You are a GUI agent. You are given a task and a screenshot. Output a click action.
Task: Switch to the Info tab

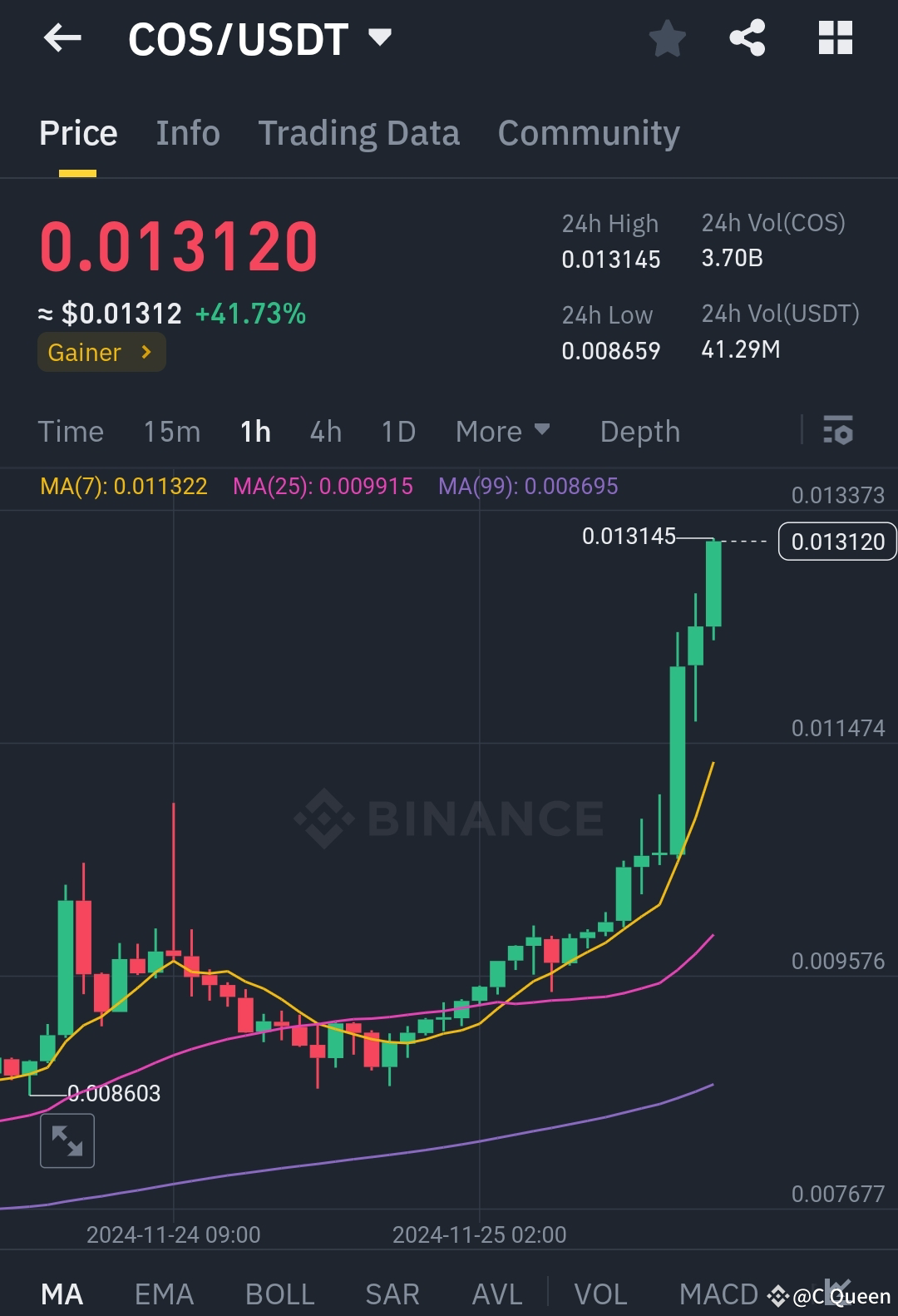point(187,132)
